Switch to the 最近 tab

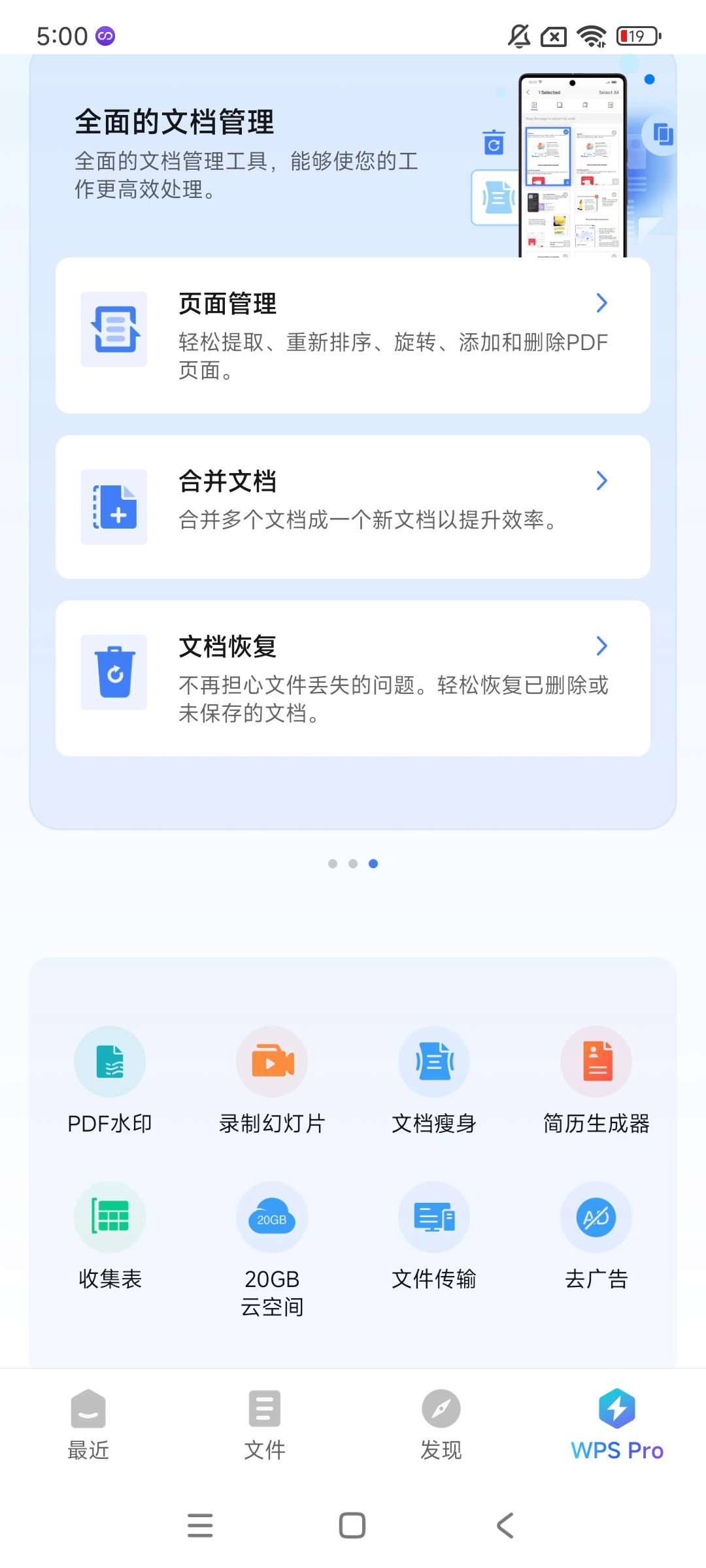(88, 1424)
